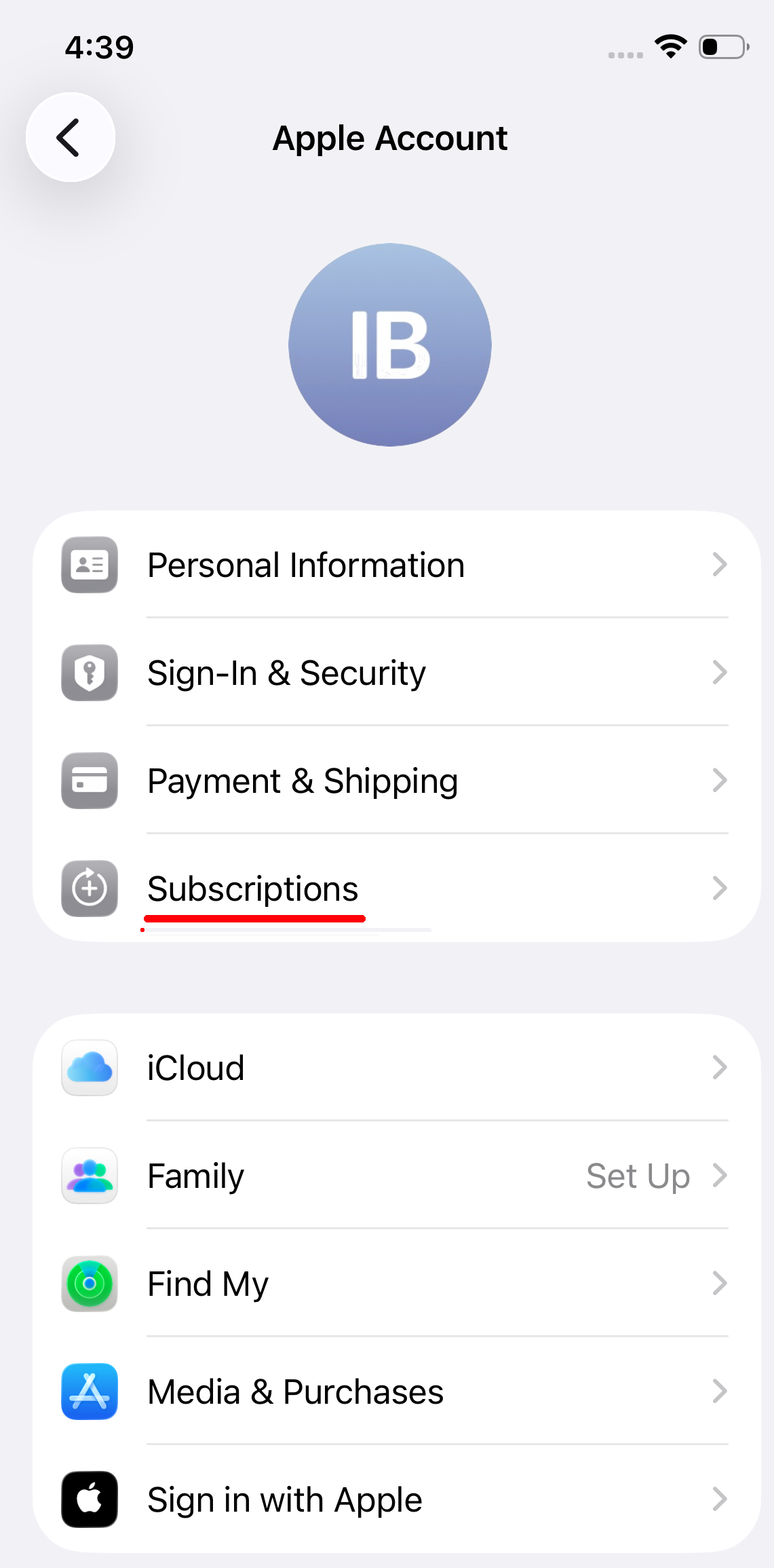Open Media & Purchases

coord(396,1392)
